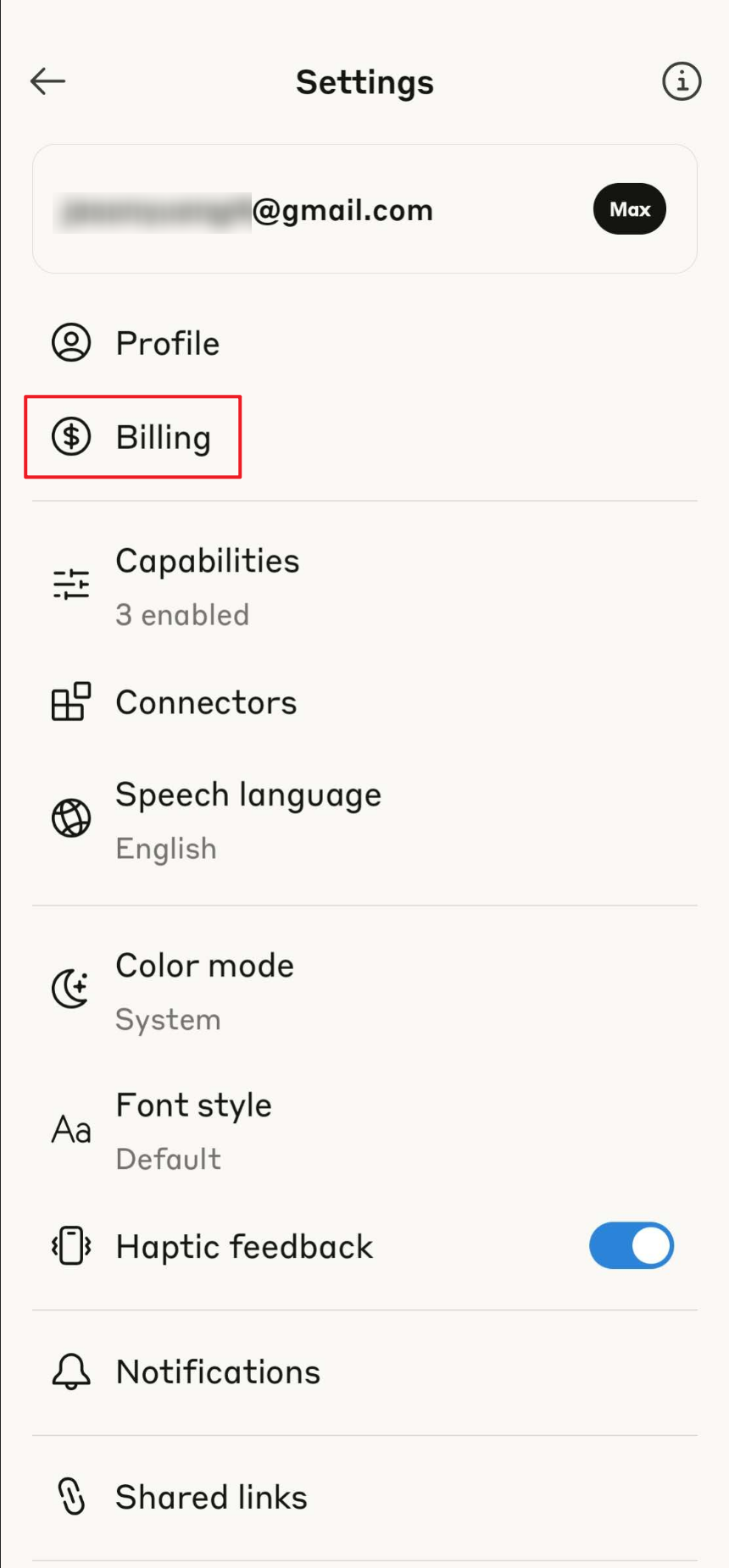Open the Billing row
Viewport: 729px width, 1568px height.
(364, 437)
